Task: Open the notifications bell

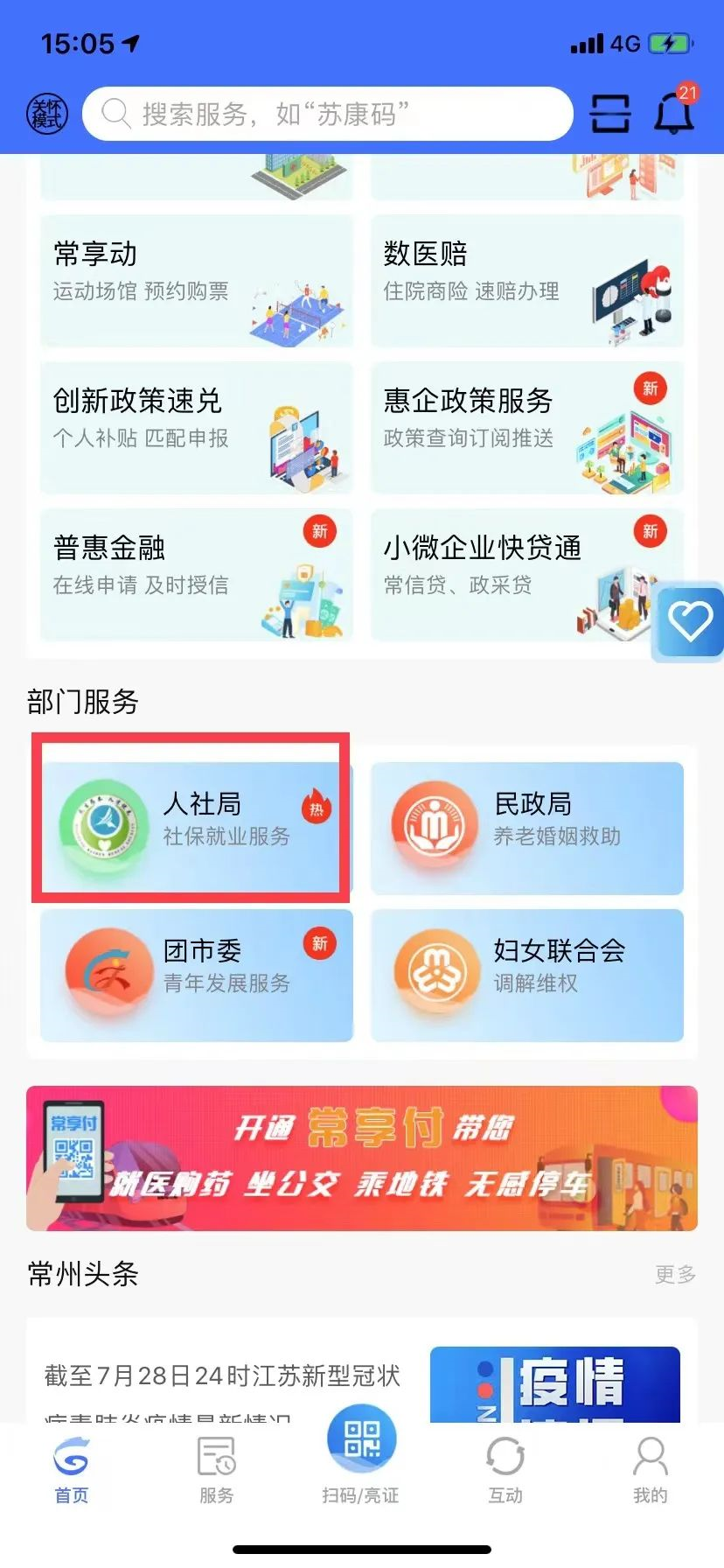Action: (674, 112)
